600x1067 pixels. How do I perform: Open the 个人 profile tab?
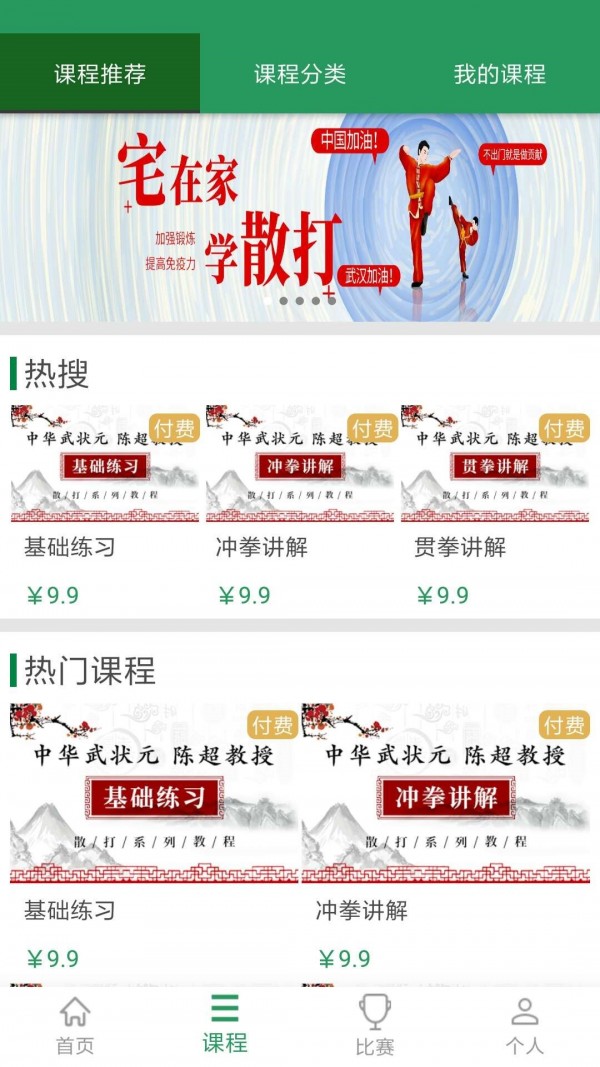524,1025
